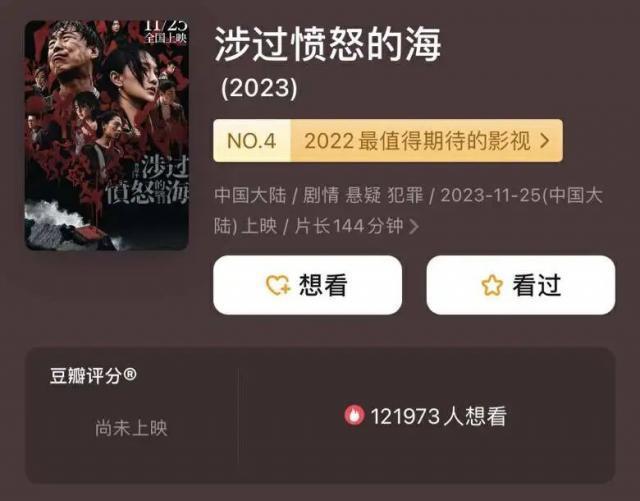
Task: Expand the movie info details line
Action: [413, 227]
